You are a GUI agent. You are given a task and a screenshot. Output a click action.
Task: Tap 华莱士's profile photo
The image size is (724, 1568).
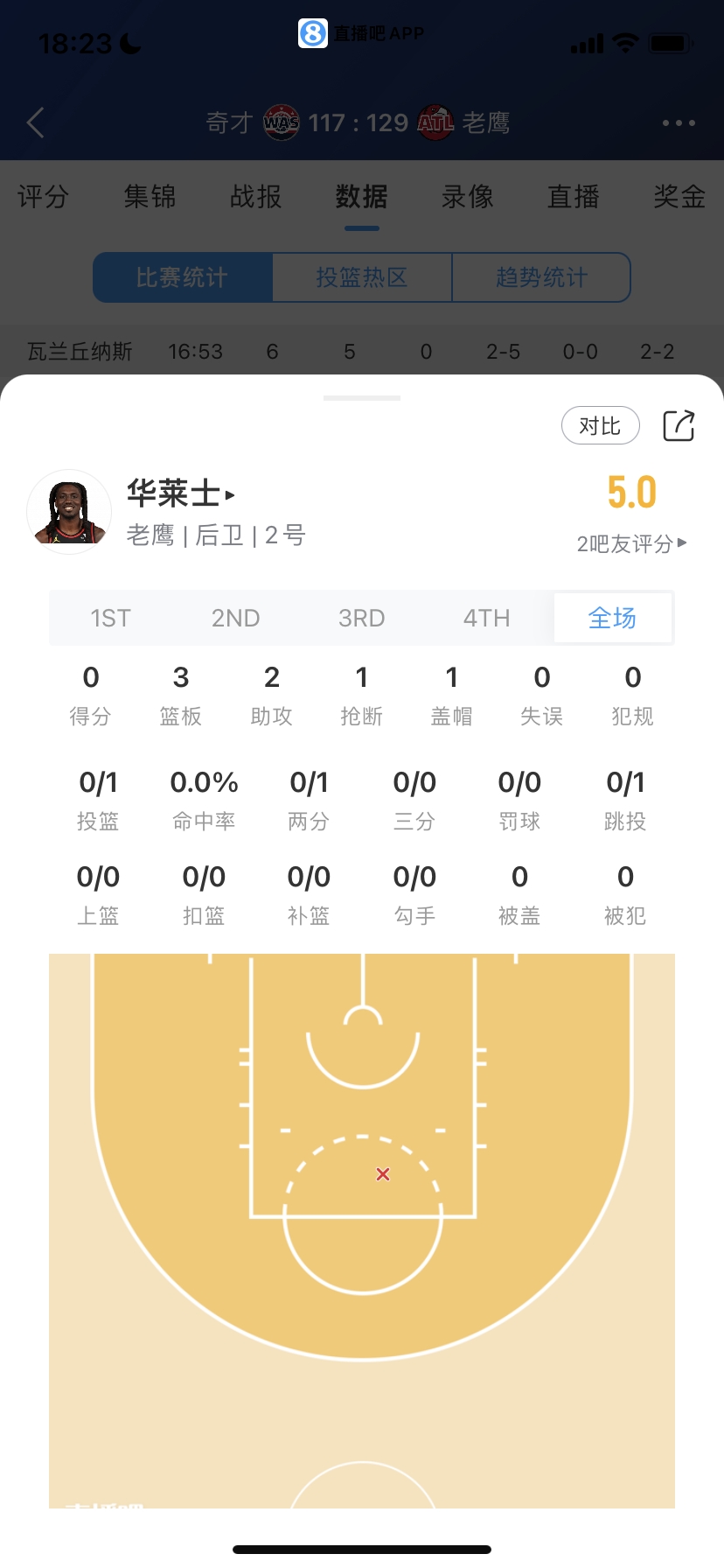pyautogui.click(x=69, y=512)
